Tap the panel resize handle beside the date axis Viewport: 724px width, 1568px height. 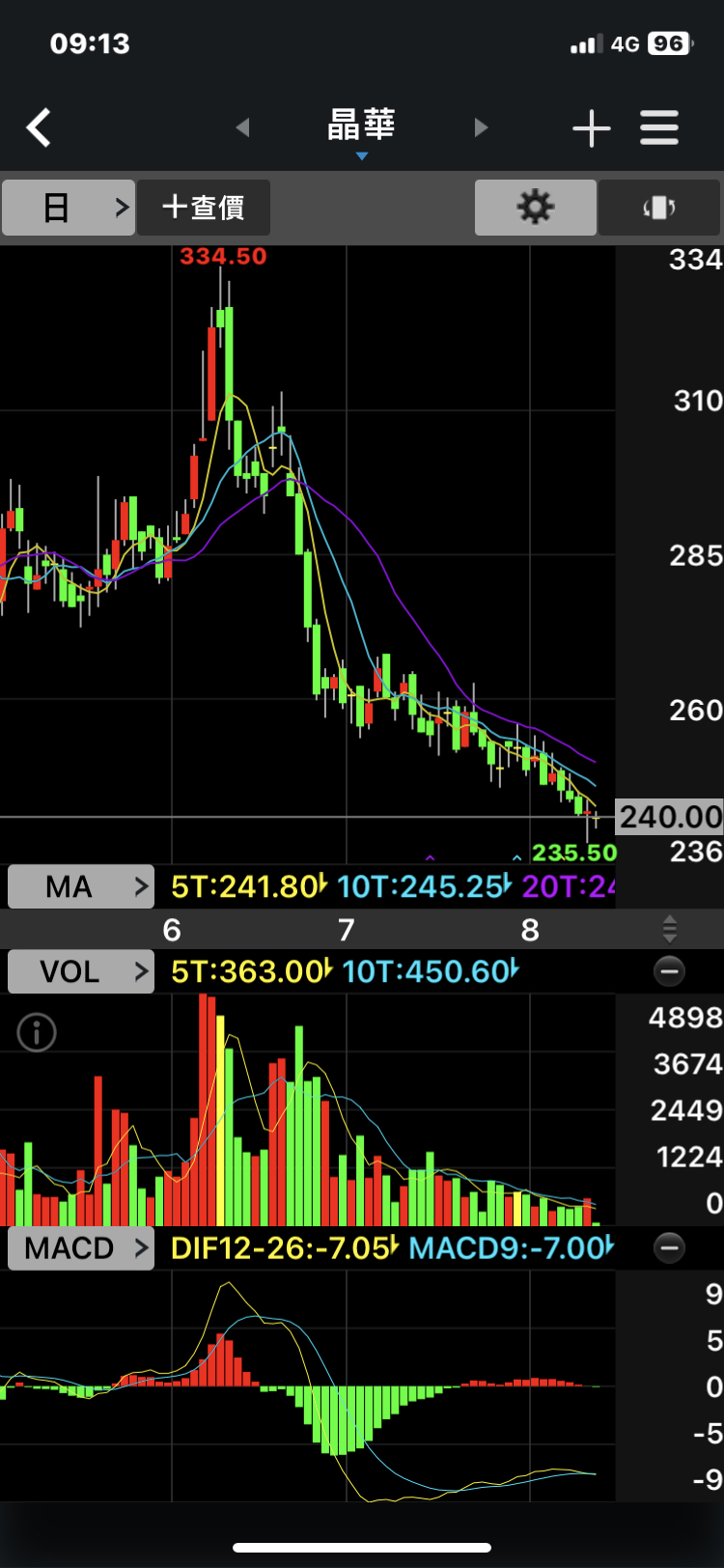[x=669, y=930]
